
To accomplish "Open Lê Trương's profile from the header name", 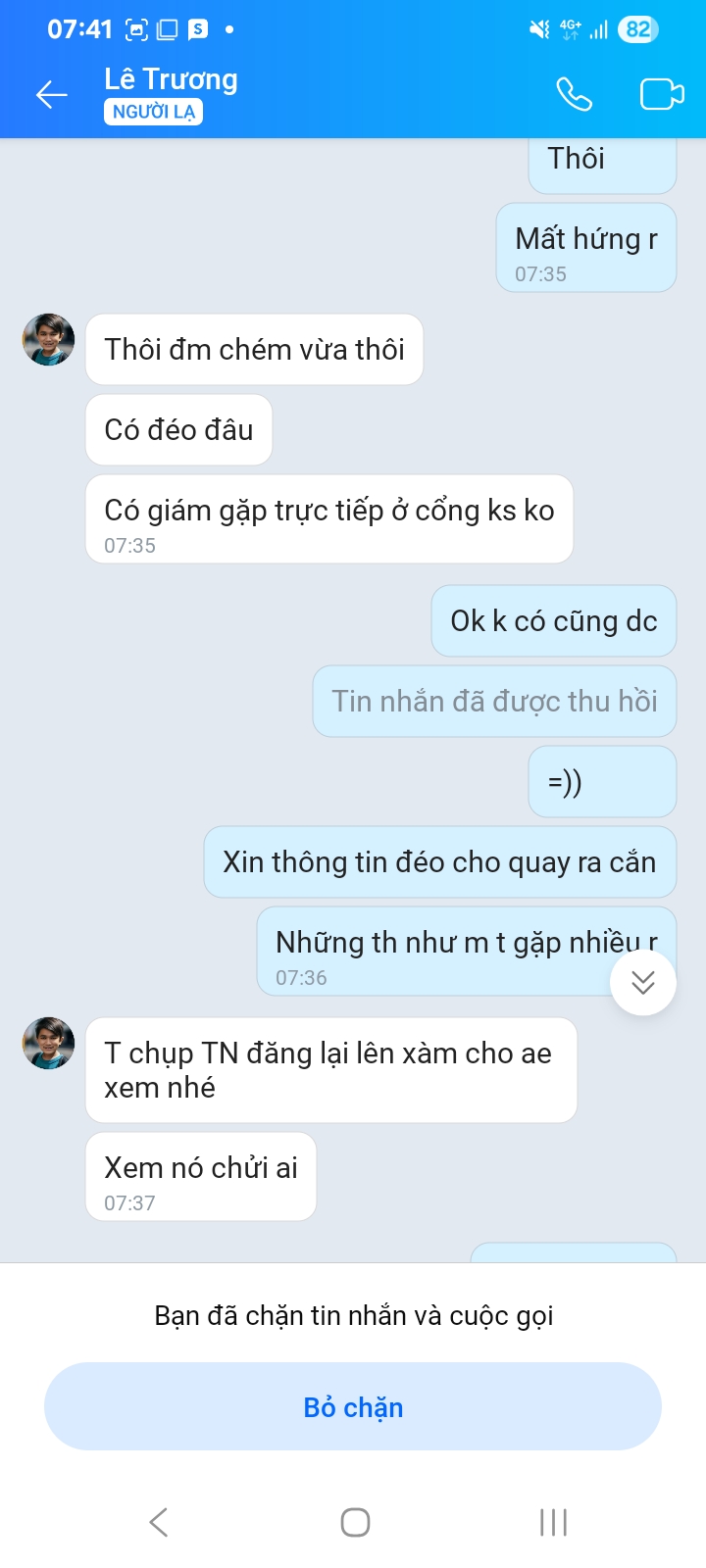I will pyautogui.click(x=171, y=80).
